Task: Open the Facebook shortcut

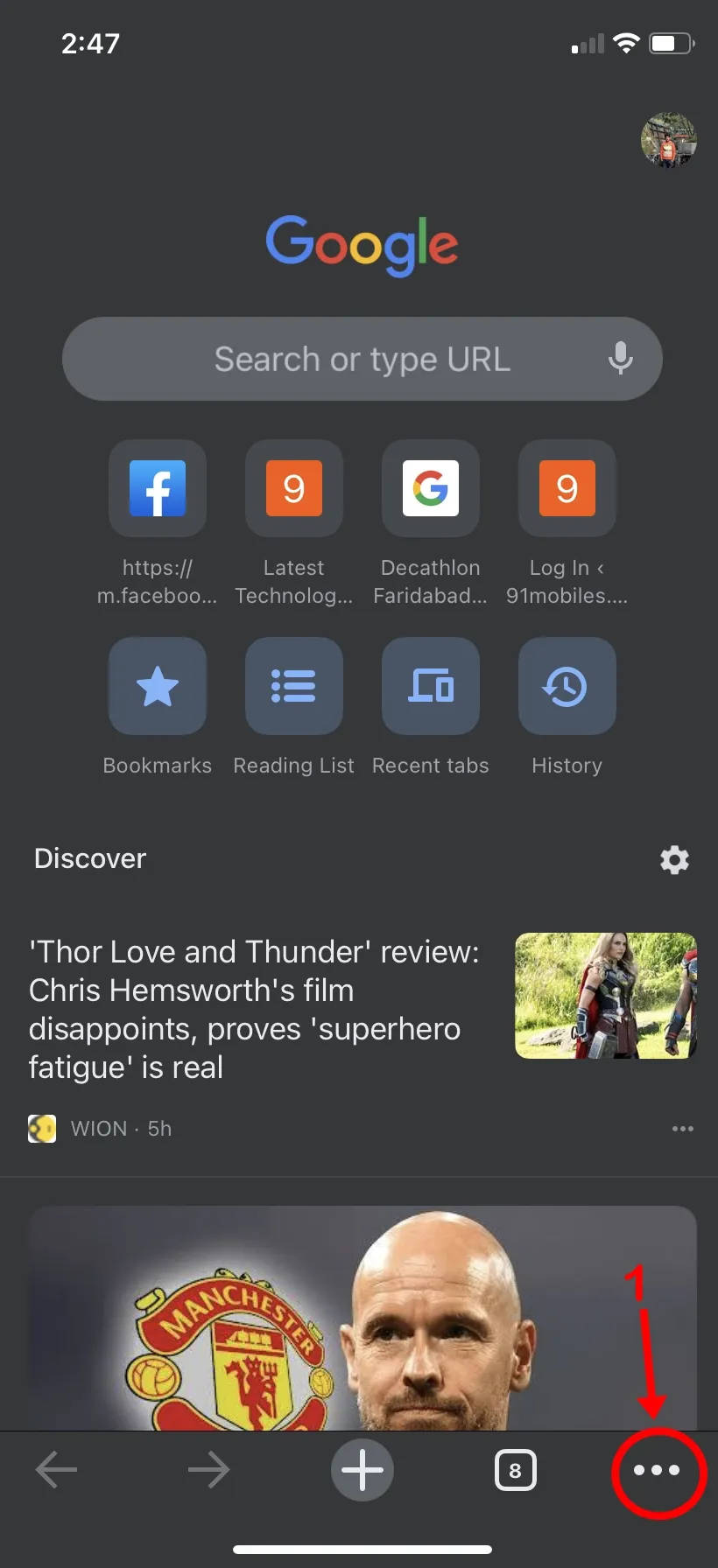Action: [158, 488]
